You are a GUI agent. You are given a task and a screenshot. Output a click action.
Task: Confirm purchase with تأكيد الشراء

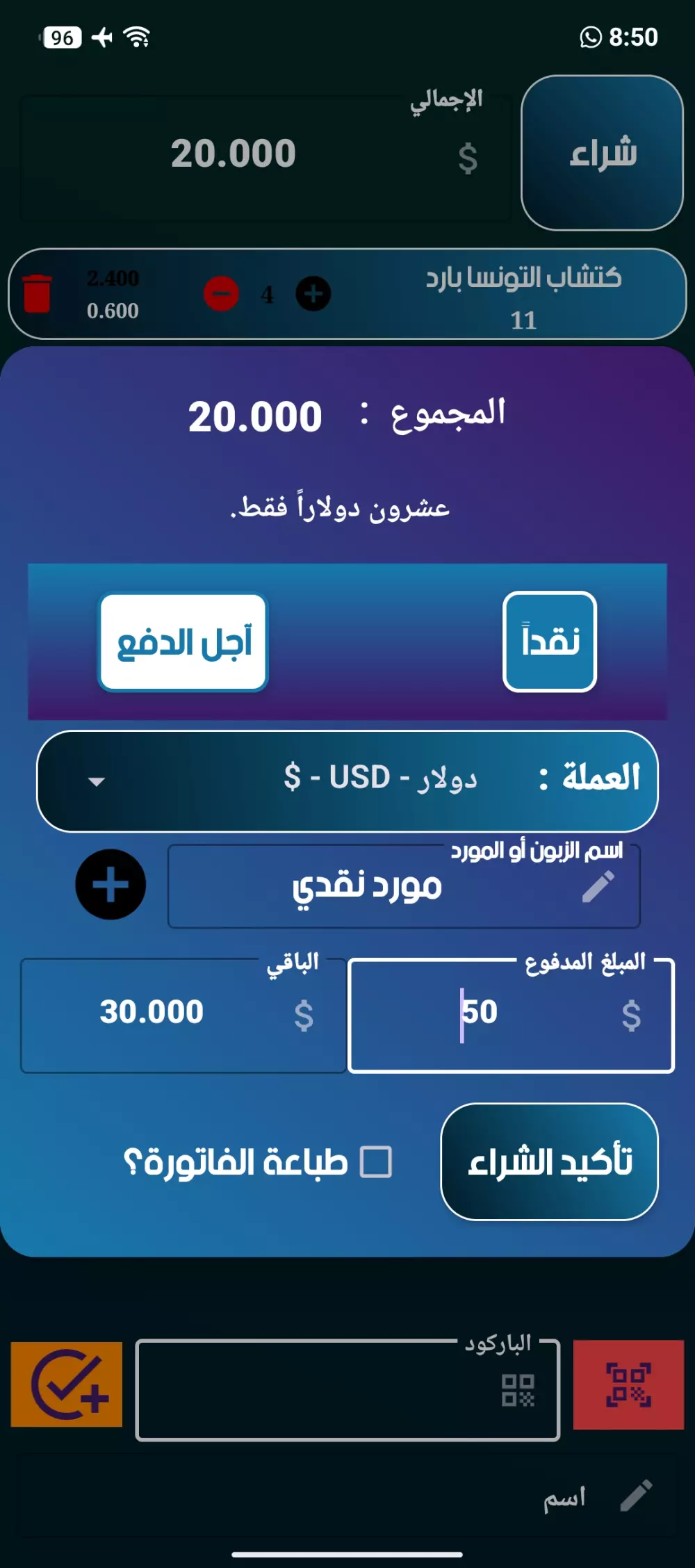tap(549, 1161)
